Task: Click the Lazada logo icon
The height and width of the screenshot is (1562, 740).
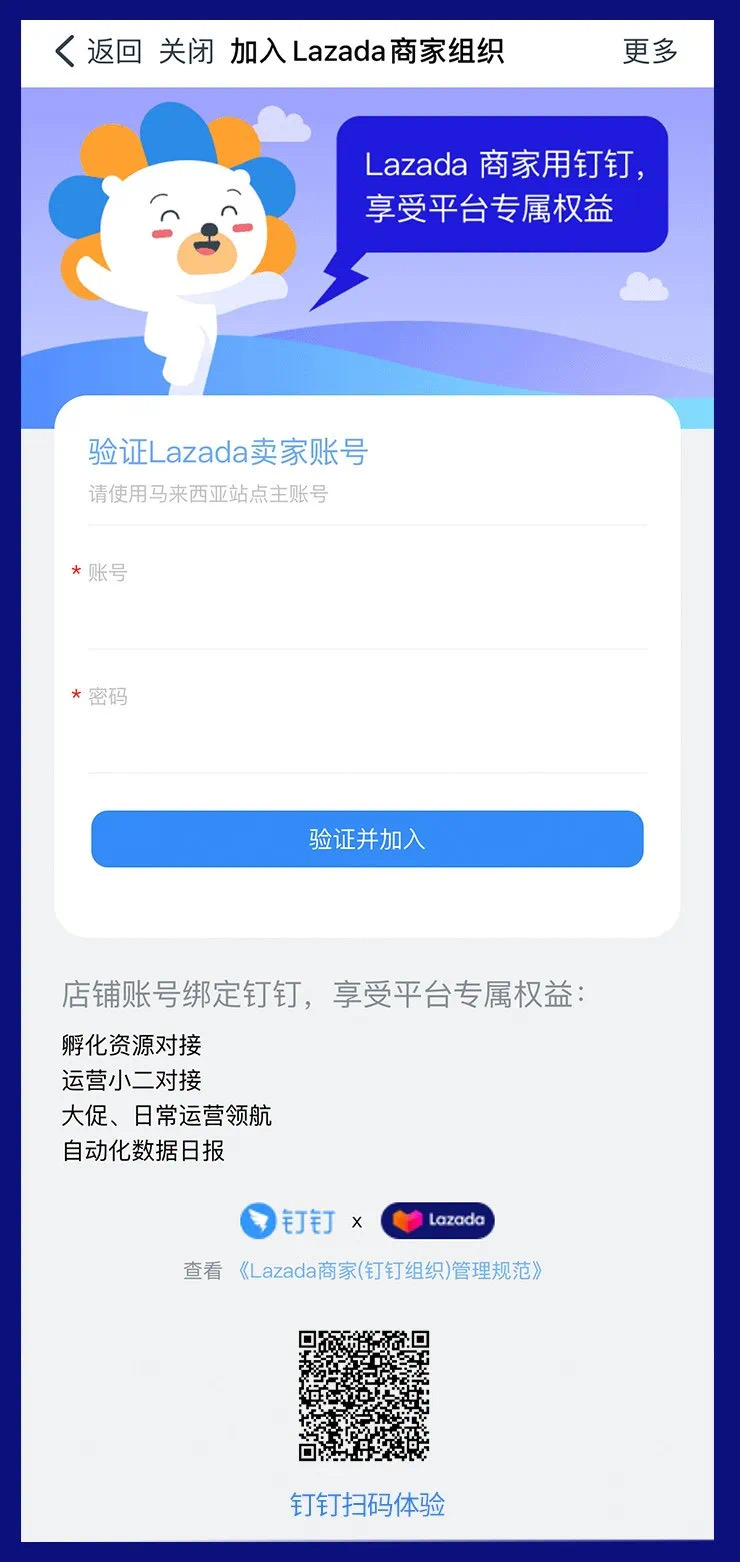Action: coord(437,1221)
